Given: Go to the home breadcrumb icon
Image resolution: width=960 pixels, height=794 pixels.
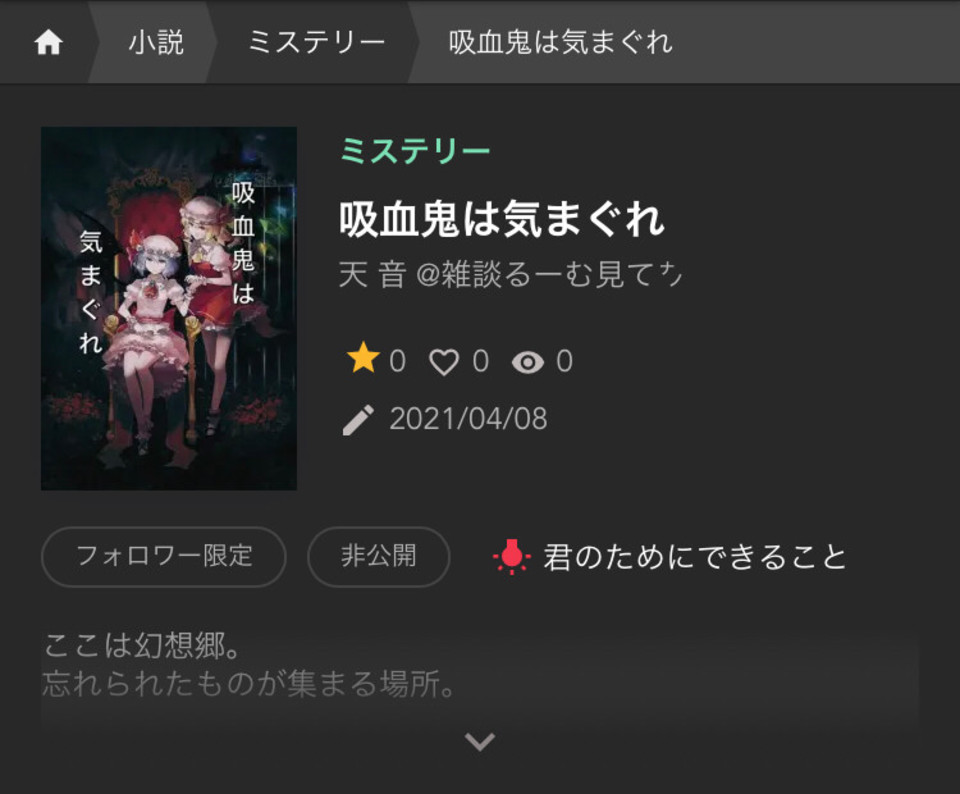Looking at the screenshot, I should tap(48, 42).
